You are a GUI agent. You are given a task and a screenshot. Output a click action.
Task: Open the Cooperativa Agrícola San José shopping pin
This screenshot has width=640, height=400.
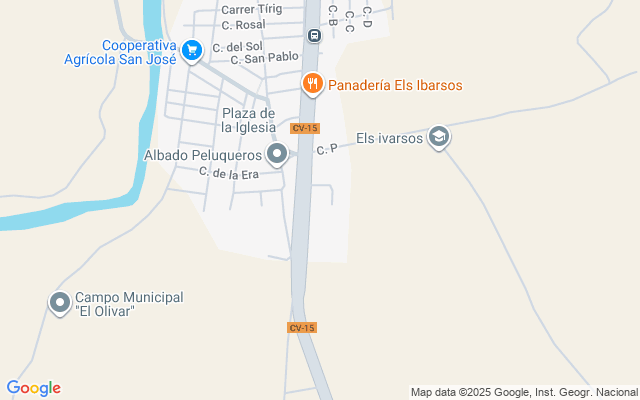(191, 51)
